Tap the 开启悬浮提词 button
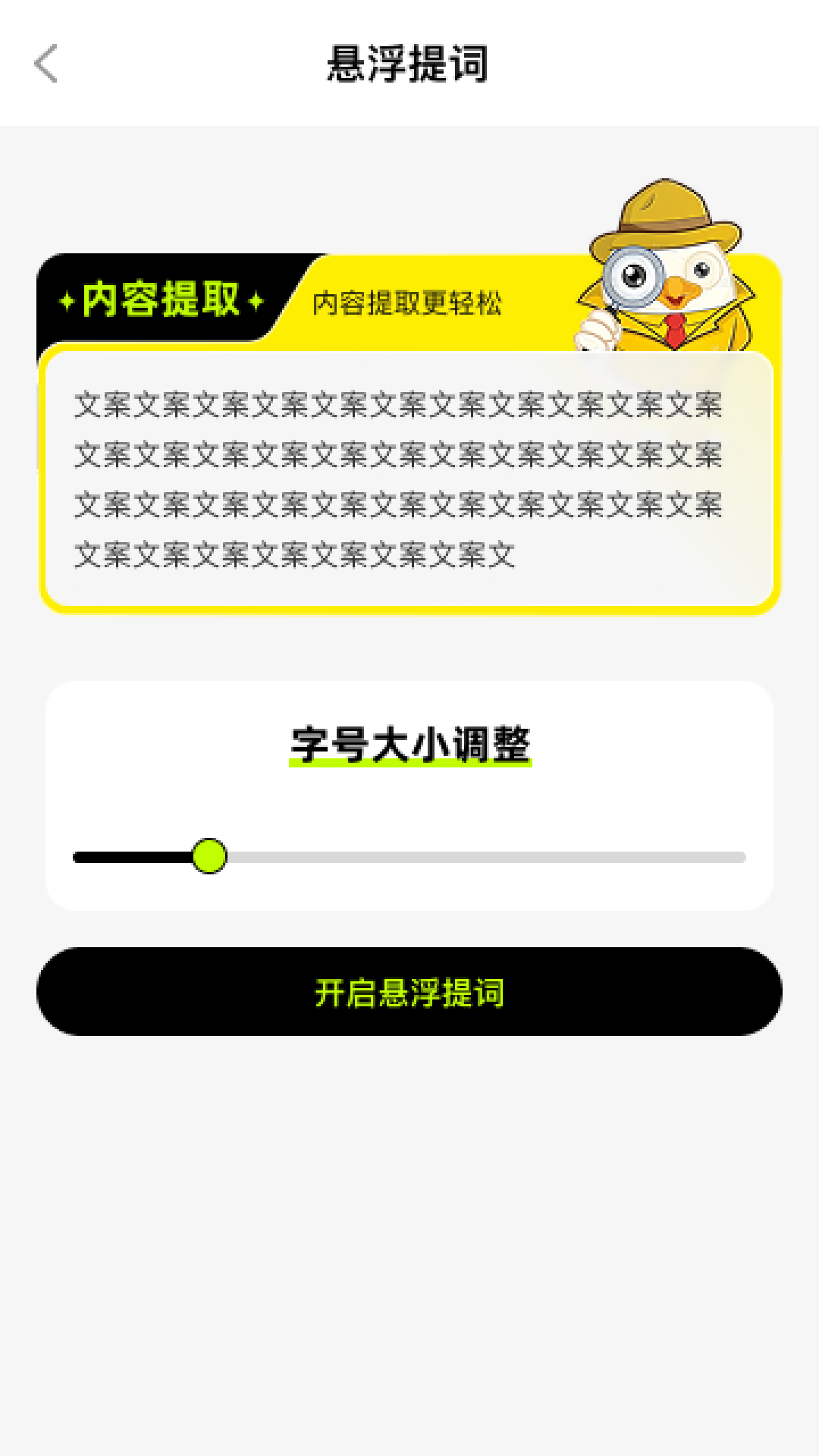819x1456 pixels. 409,991
